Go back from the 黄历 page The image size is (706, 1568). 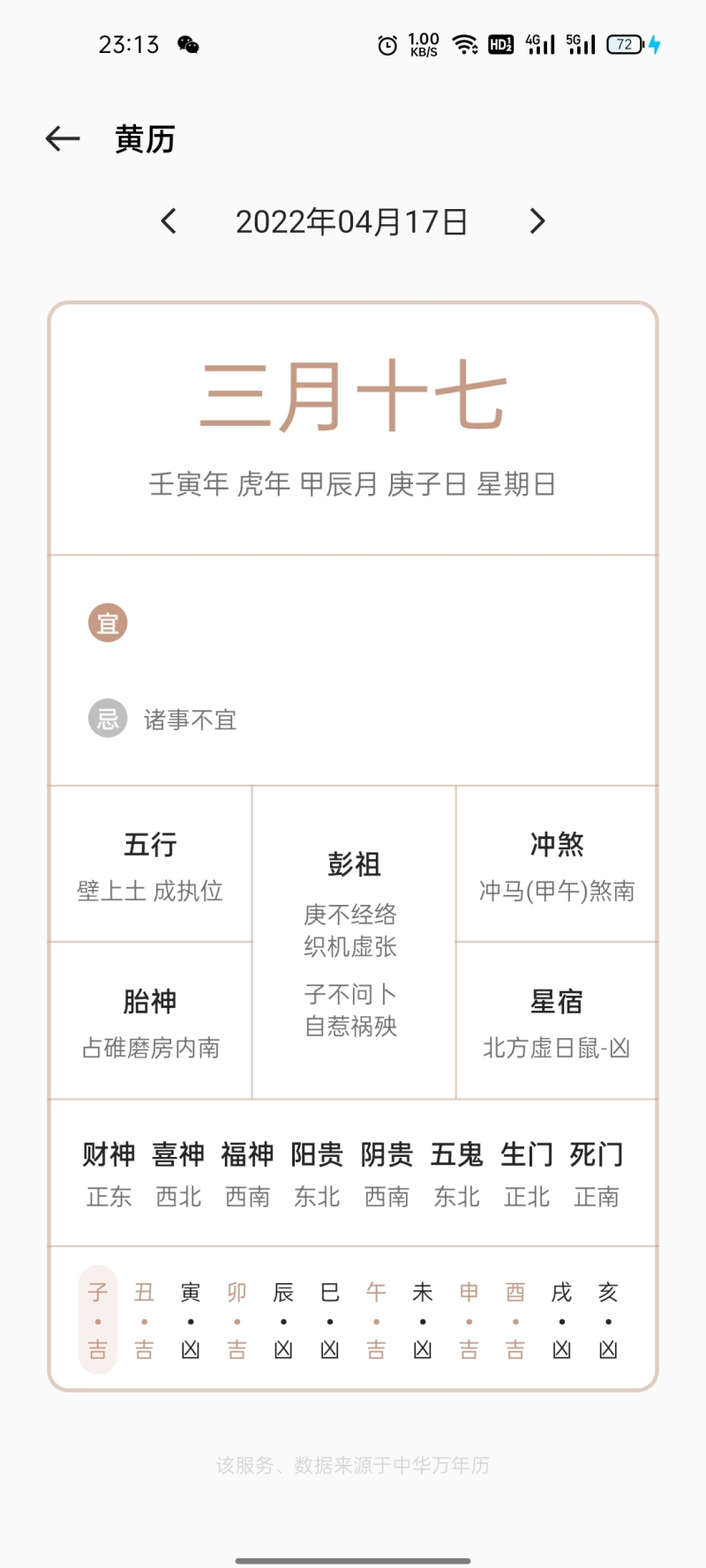[63, 138]
